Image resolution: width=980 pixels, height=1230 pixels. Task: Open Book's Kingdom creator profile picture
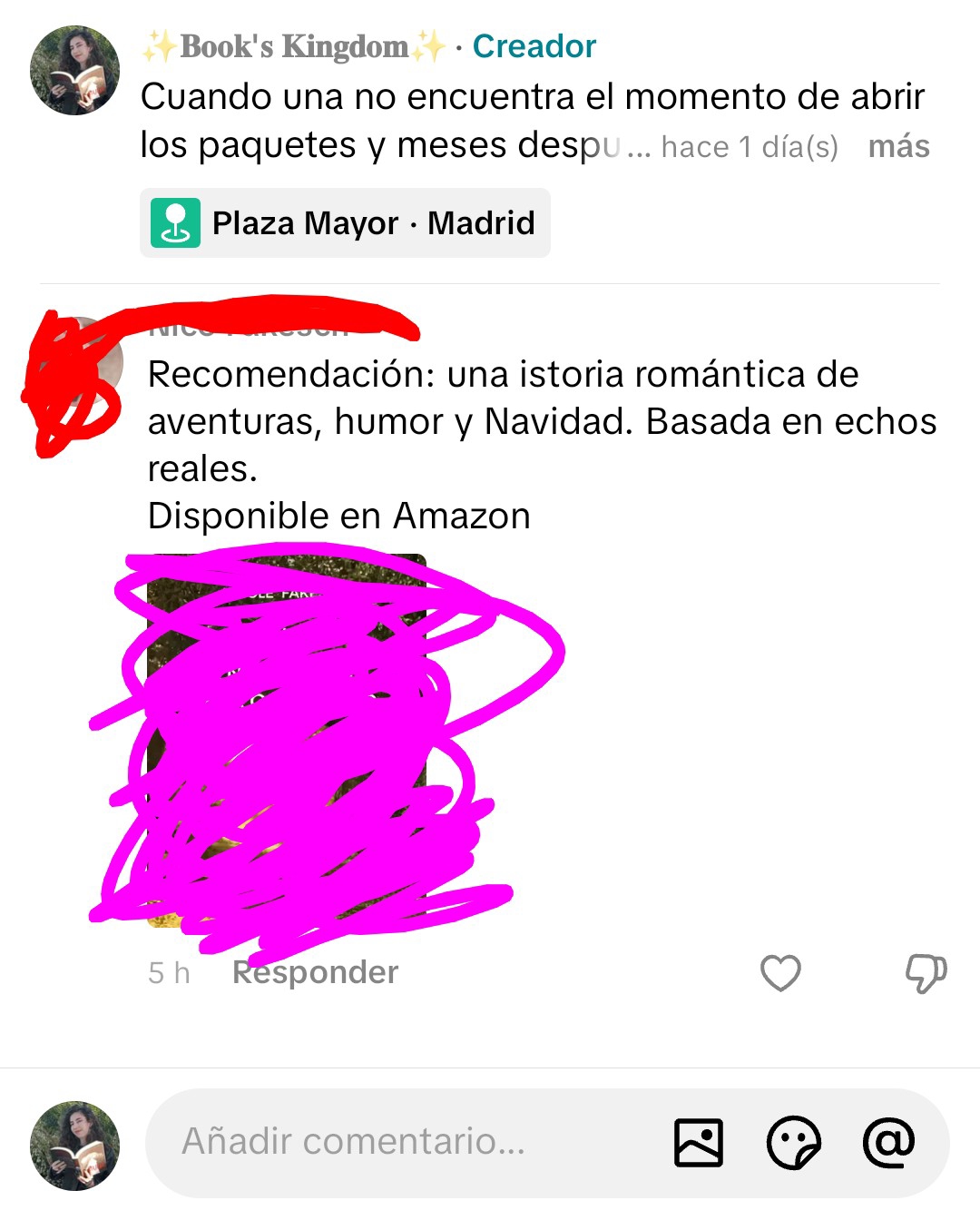point(74,71)
